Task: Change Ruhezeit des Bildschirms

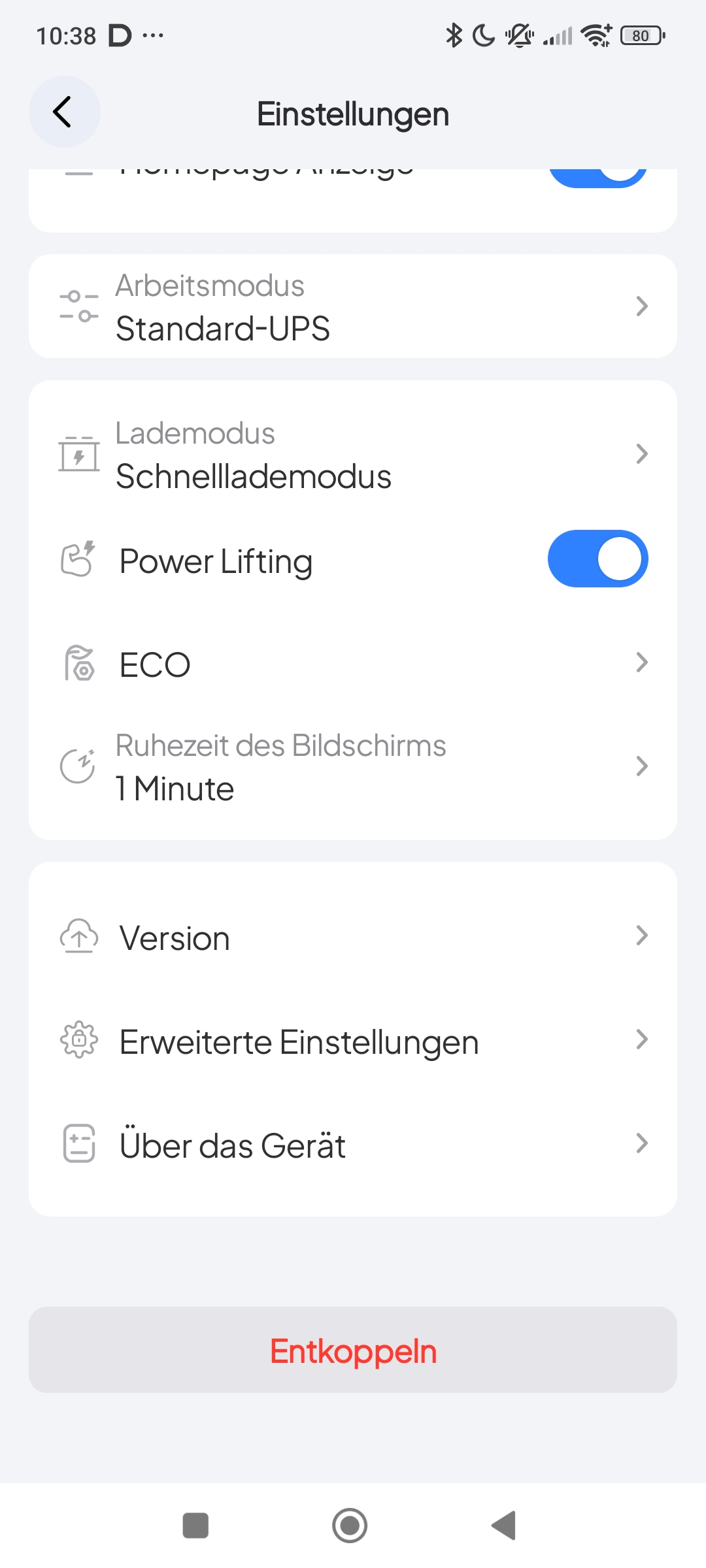Action: (353, 767)
